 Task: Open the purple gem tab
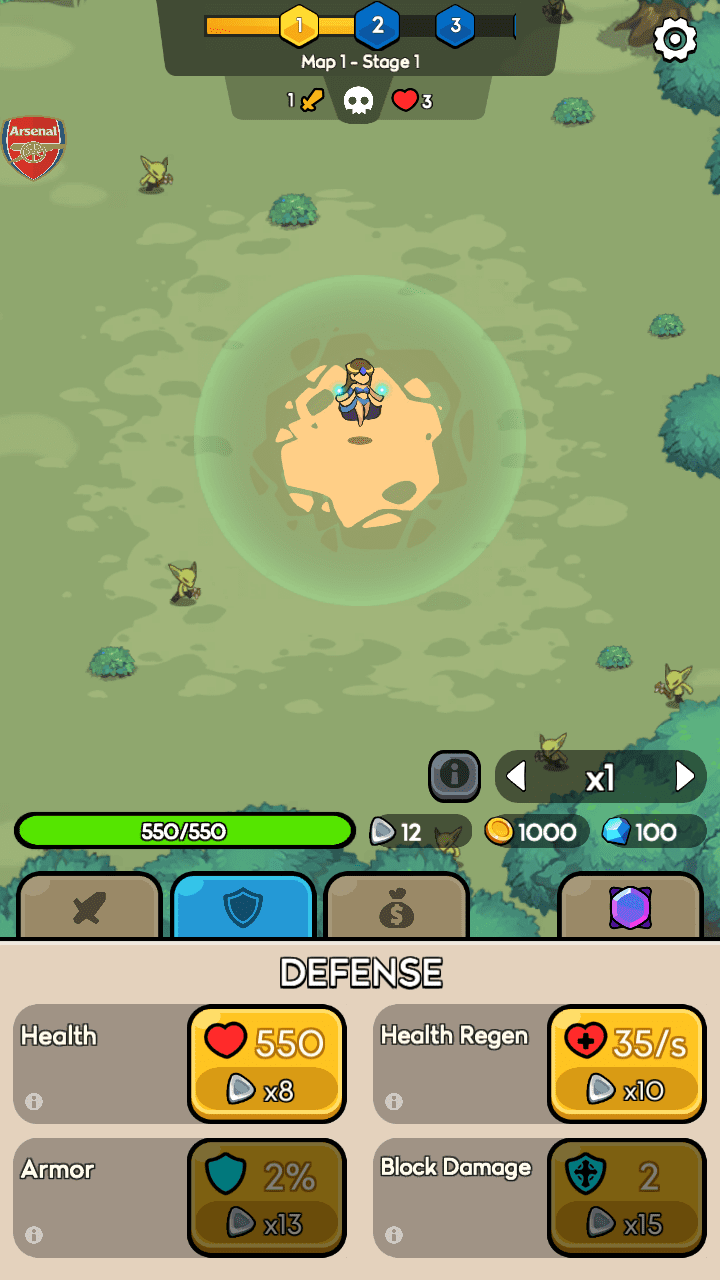tap(630, 907)
